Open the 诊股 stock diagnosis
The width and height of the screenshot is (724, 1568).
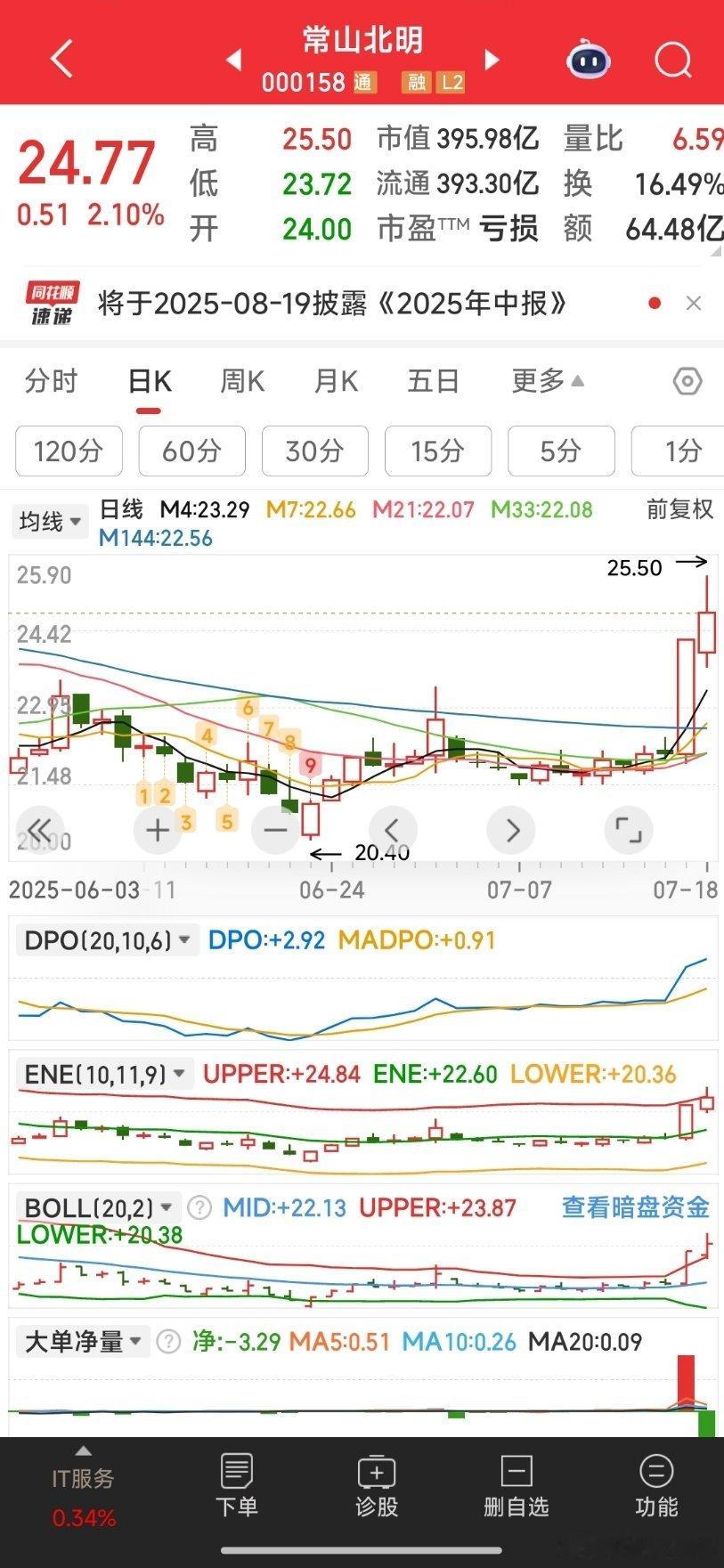coord(377,1488)
